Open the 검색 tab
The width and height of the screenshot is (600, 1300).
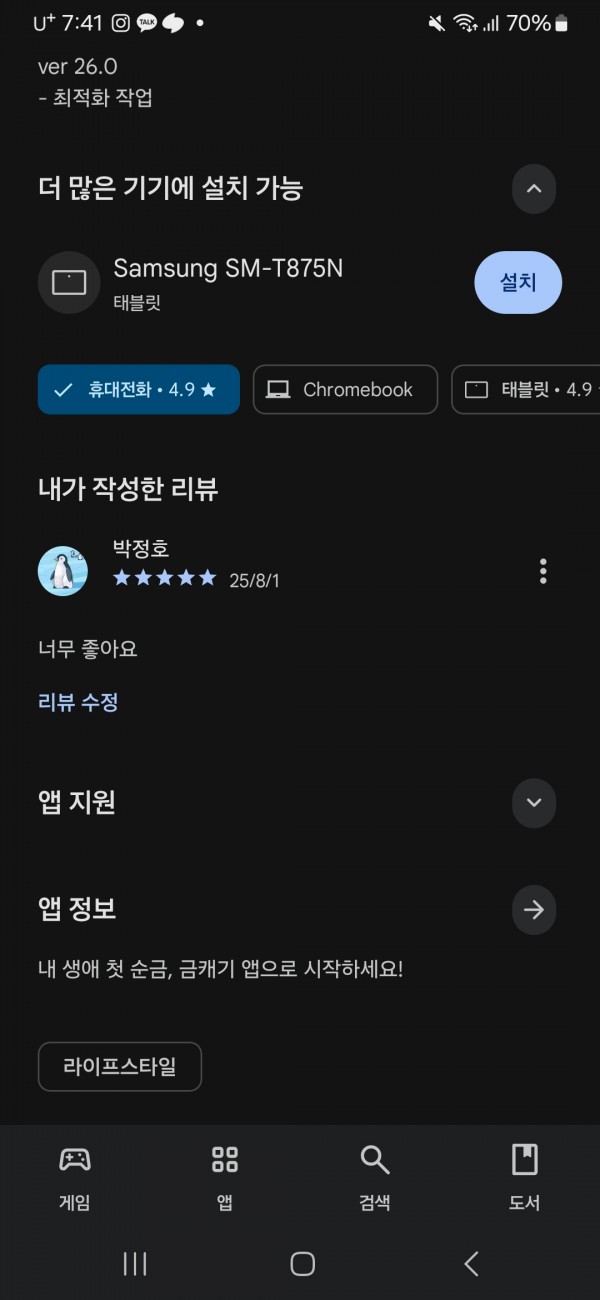[x=375, y=1178]
